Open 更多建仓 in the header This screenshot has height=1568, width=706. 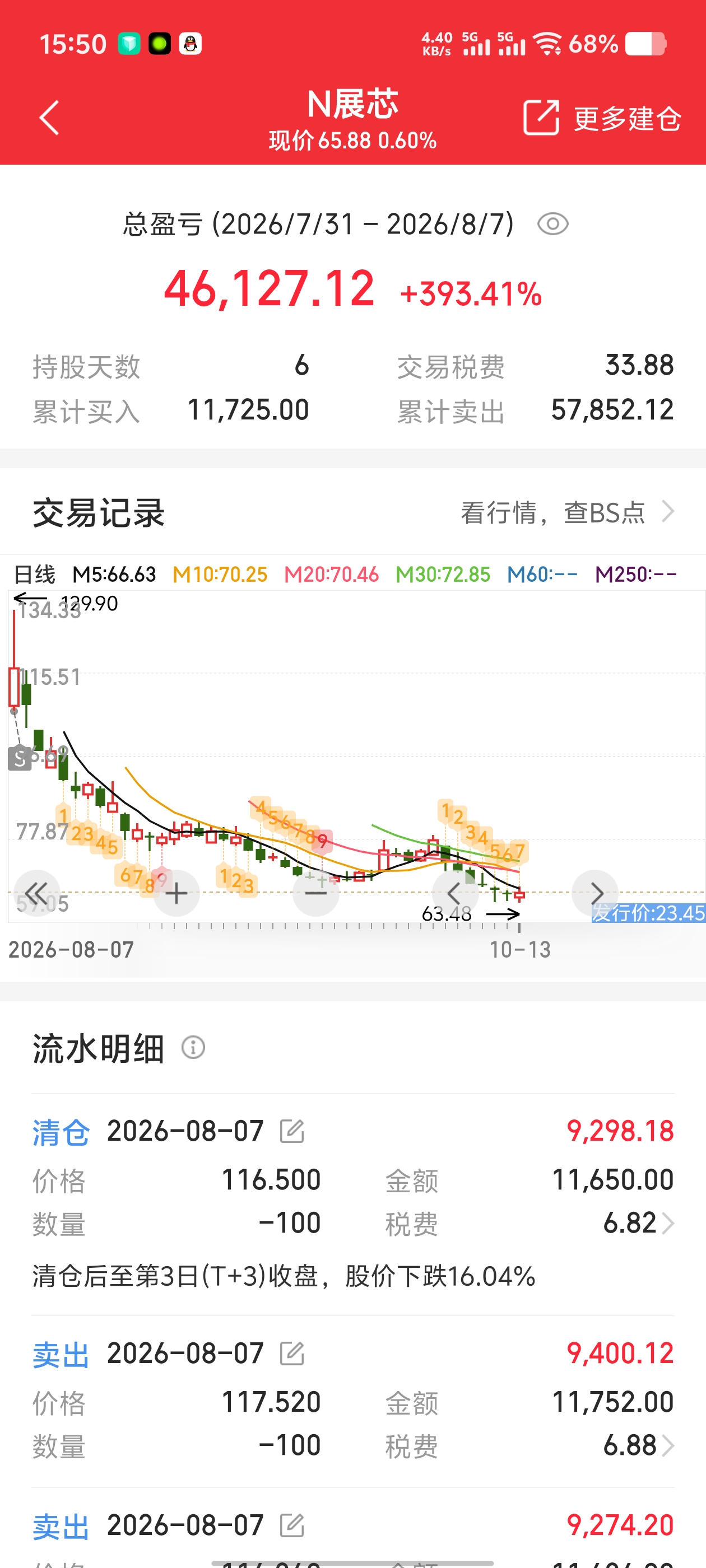click(602, 118)
